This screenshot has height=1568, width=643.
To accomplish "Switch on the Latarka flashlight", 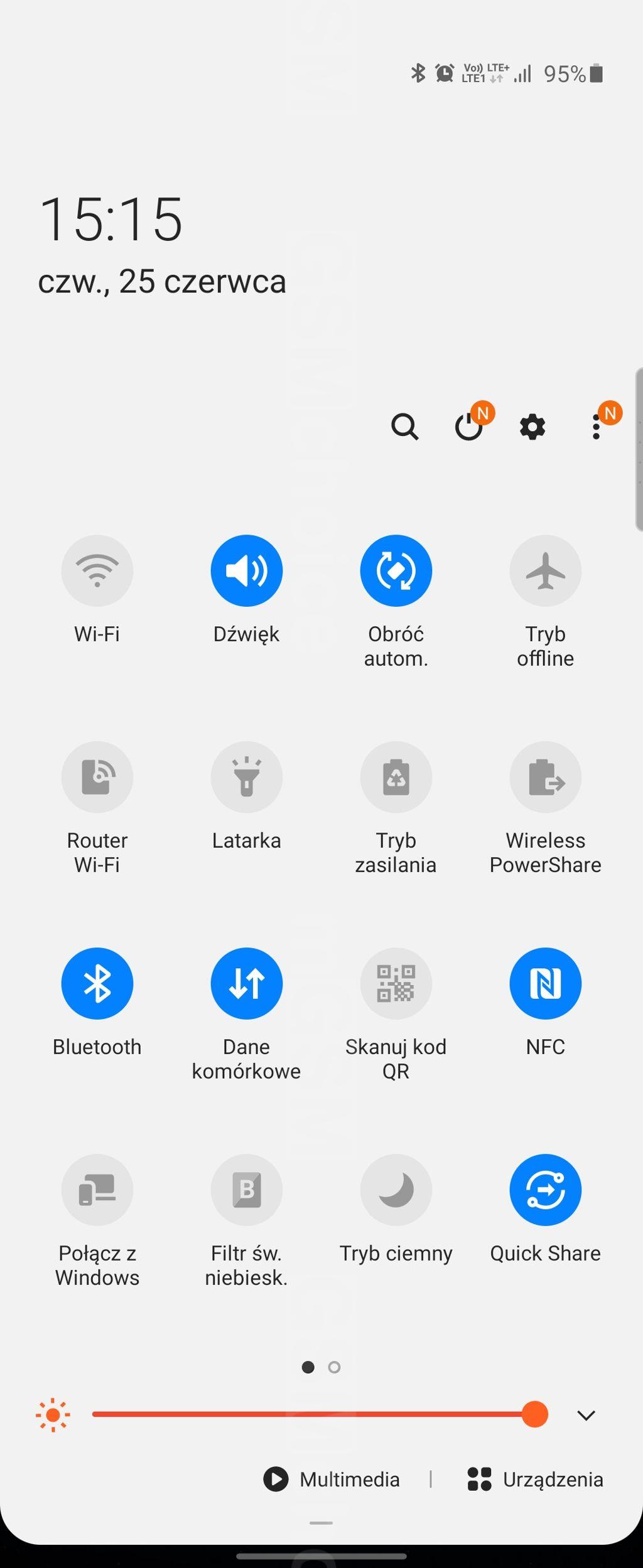I will click(247, 777).
